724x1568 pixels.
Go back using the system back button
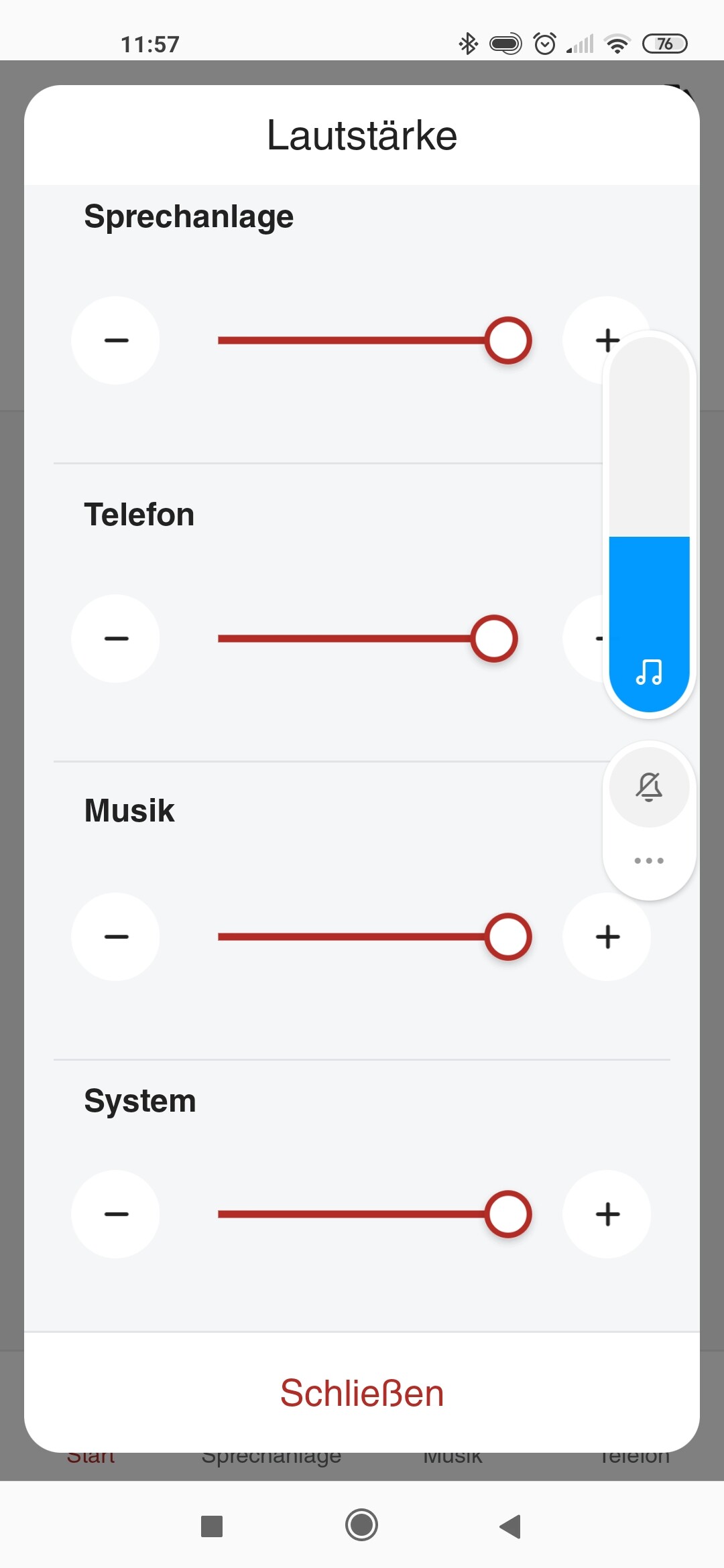point(511,1526)
